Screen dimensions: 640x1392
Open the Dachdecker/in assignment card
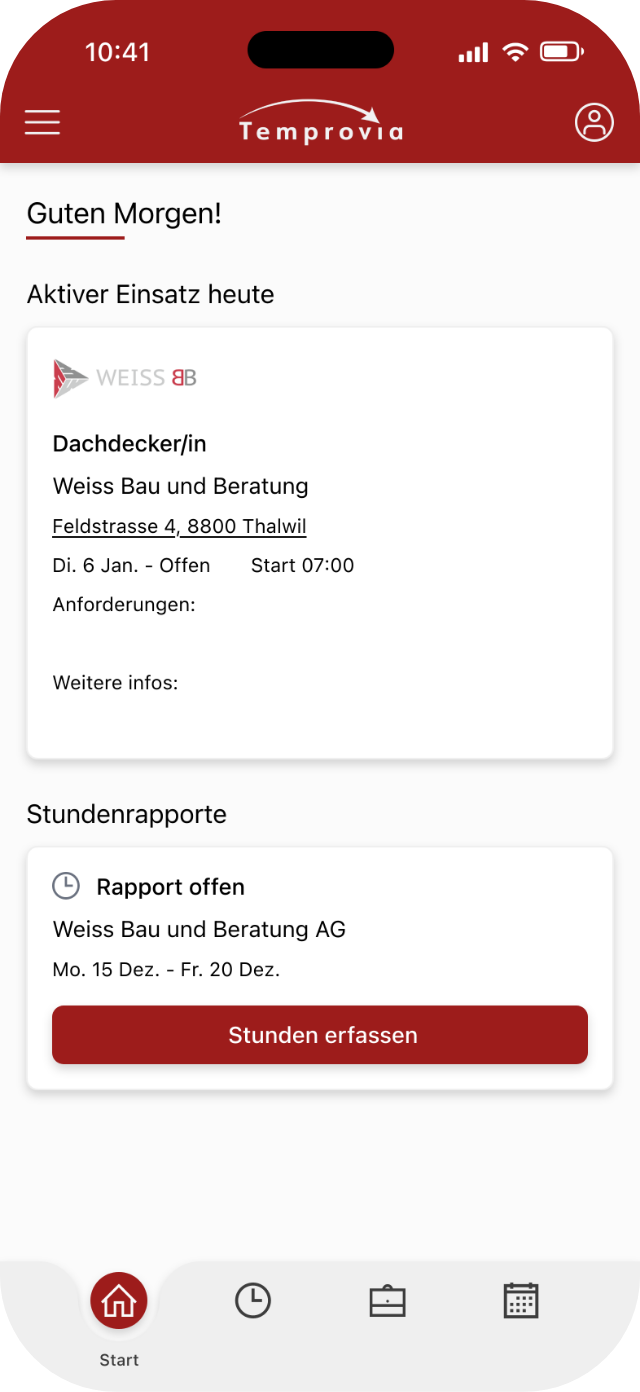point(319,543)
